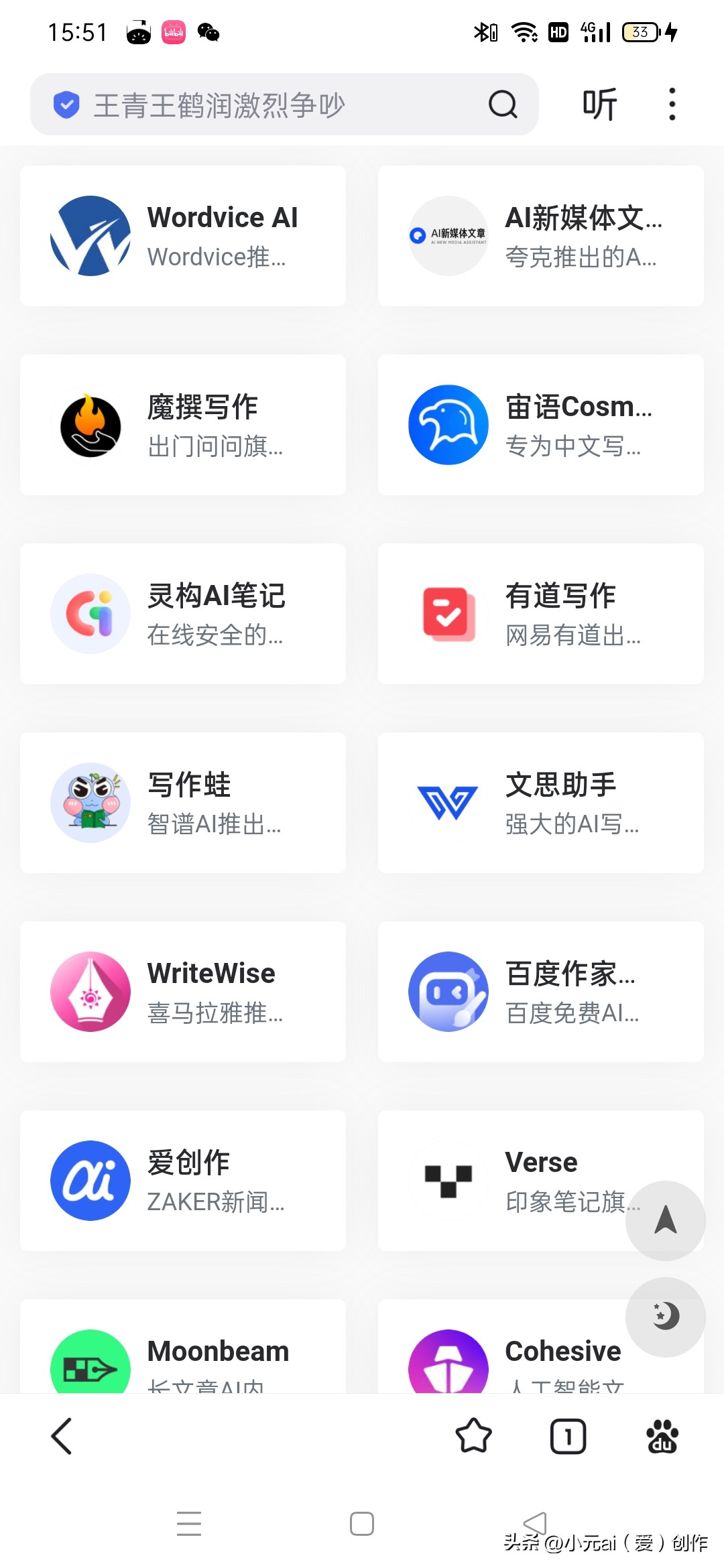The width and height of the screenshot is (724, 1568).
Task: Bookmark this page with the star icon
Action: point(473,1436)
